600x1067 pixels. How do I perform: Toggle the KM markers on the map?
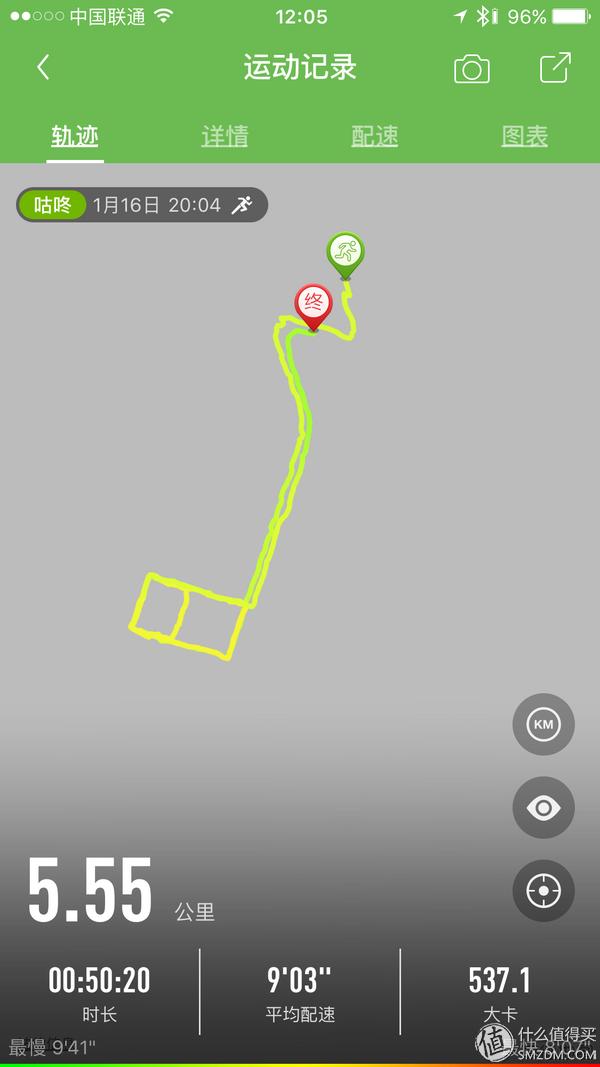(543, 724)
